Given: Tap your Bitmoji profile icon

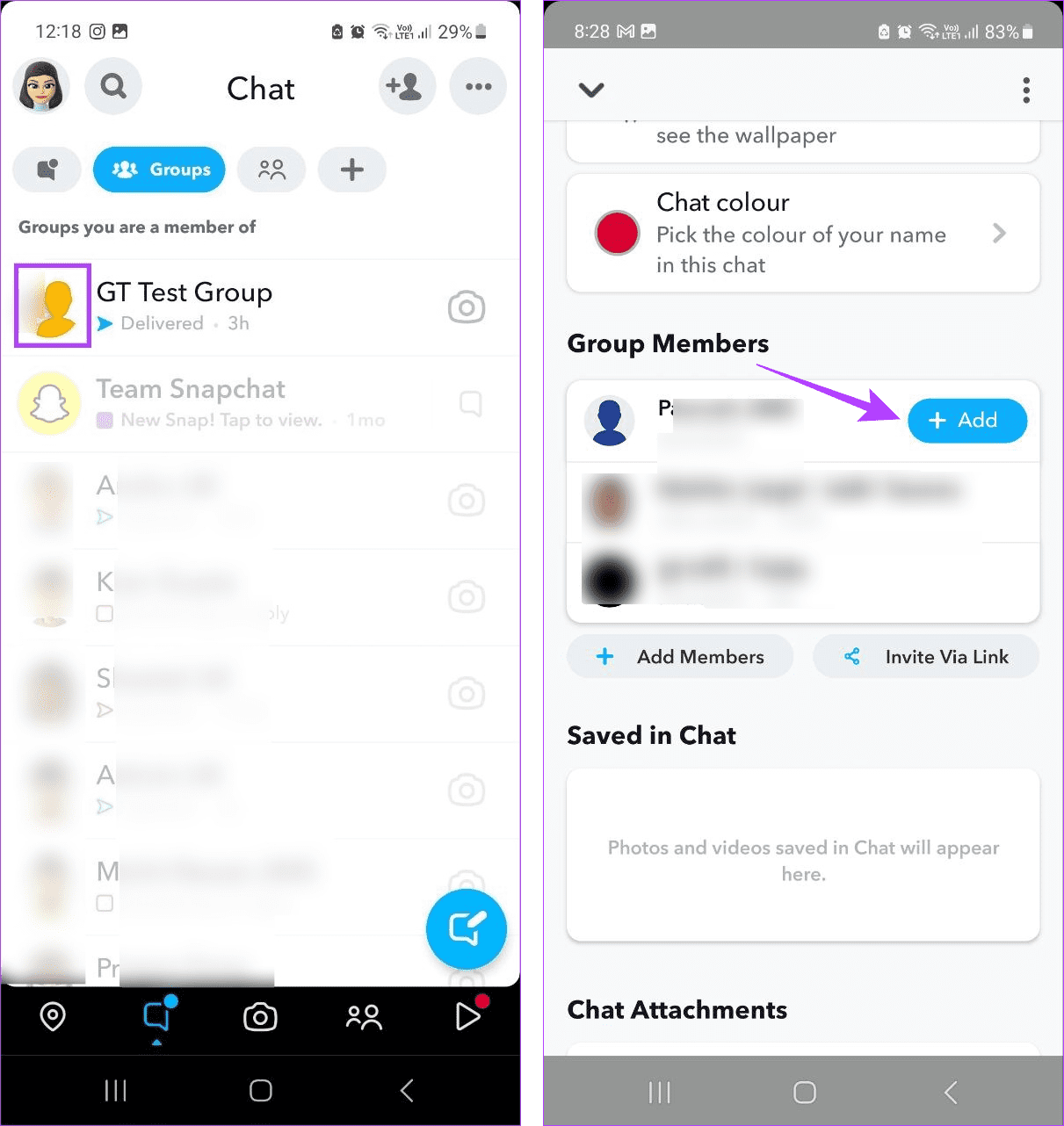Looking at the screenshot, I should [40, 86].
